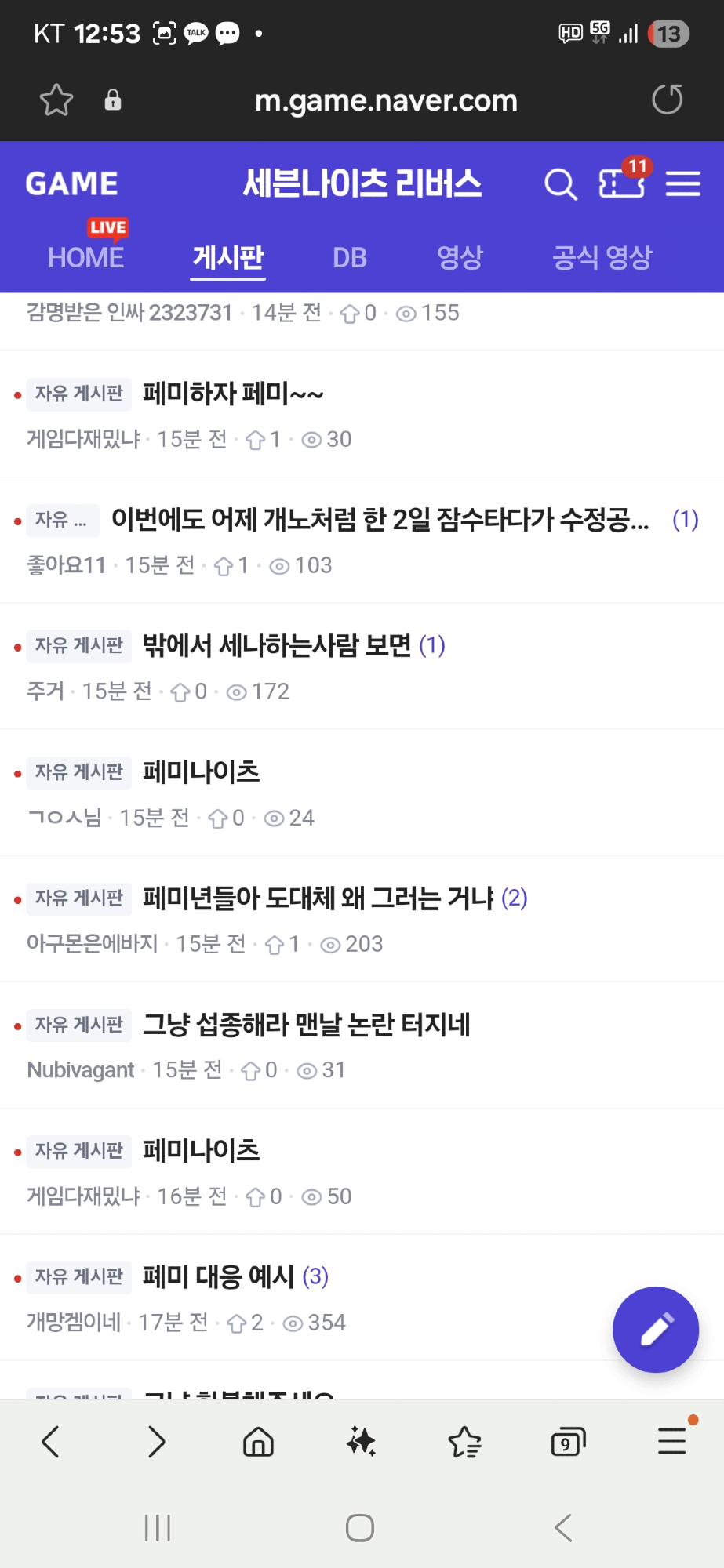
Task: Open the post 페미 대응 예시
Action: (x=218, y=1276)
